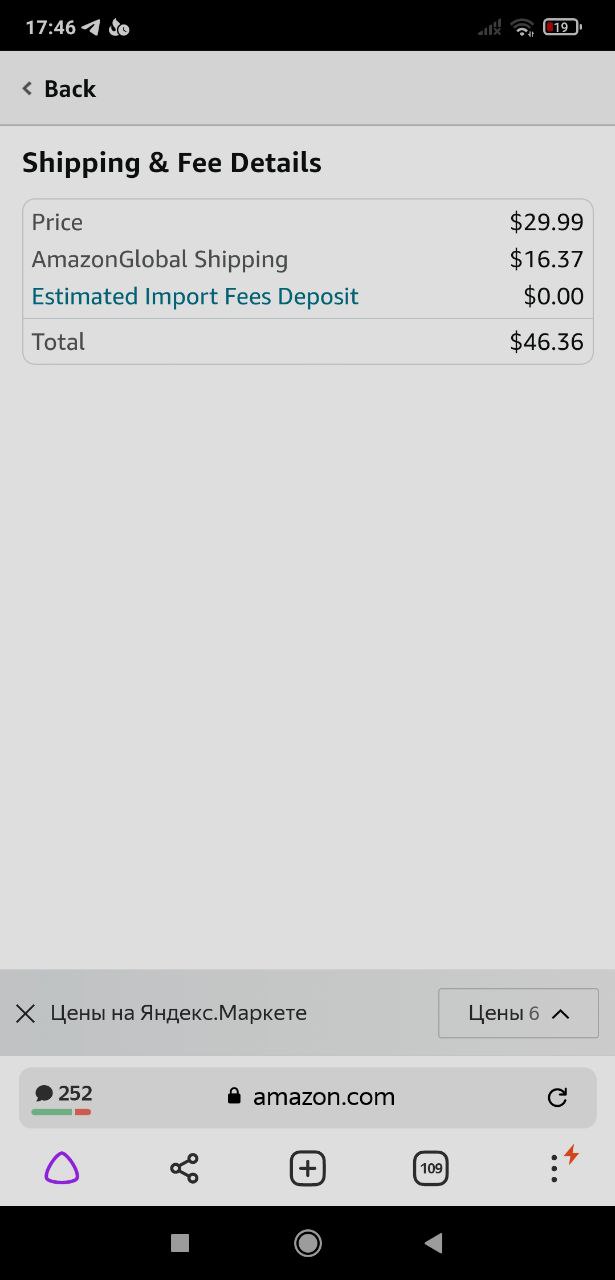Open the Alice assistant icon
Viewport: 615px width, 1280px height.
pos(62,1168)
